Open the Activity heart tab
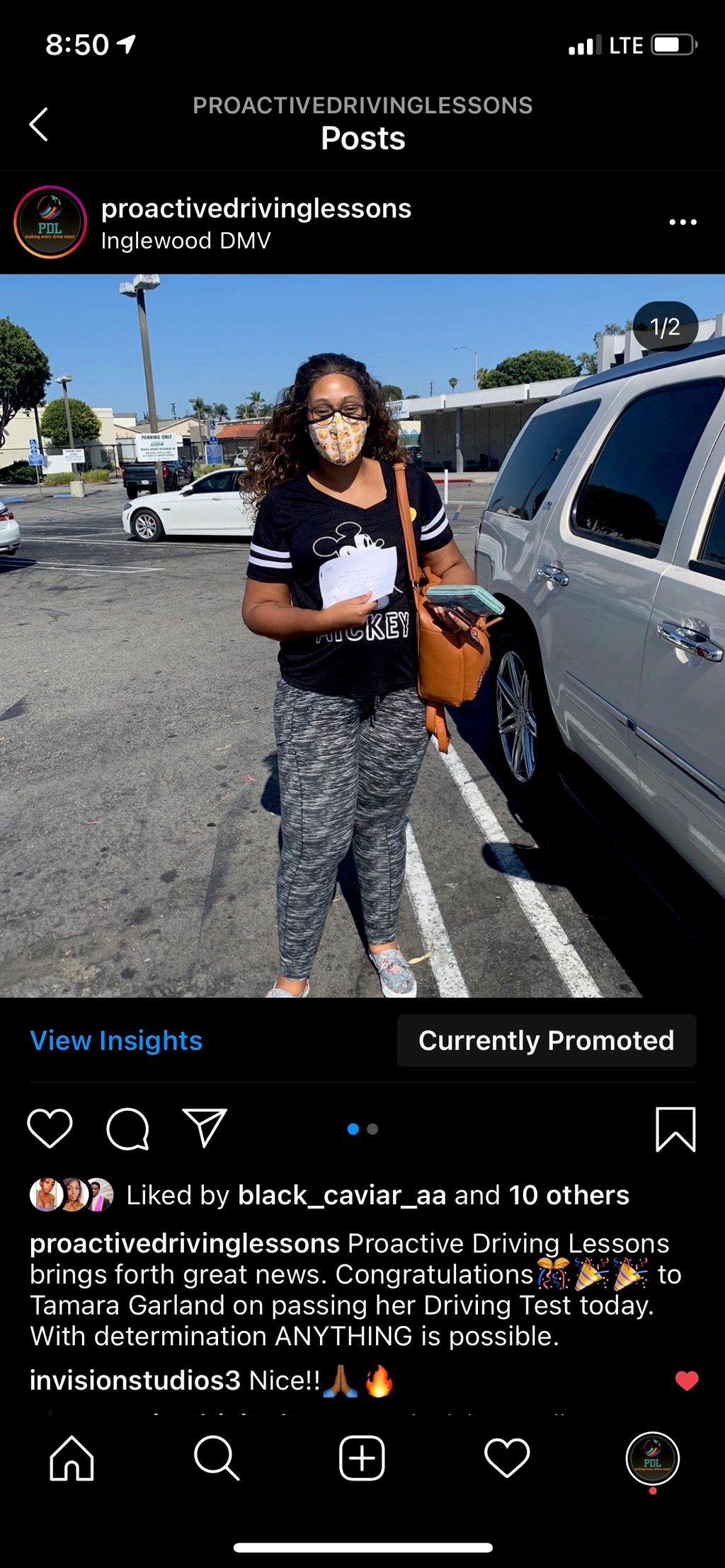The height and width of the screenshot is (1568, 725). coord(507,1458)
